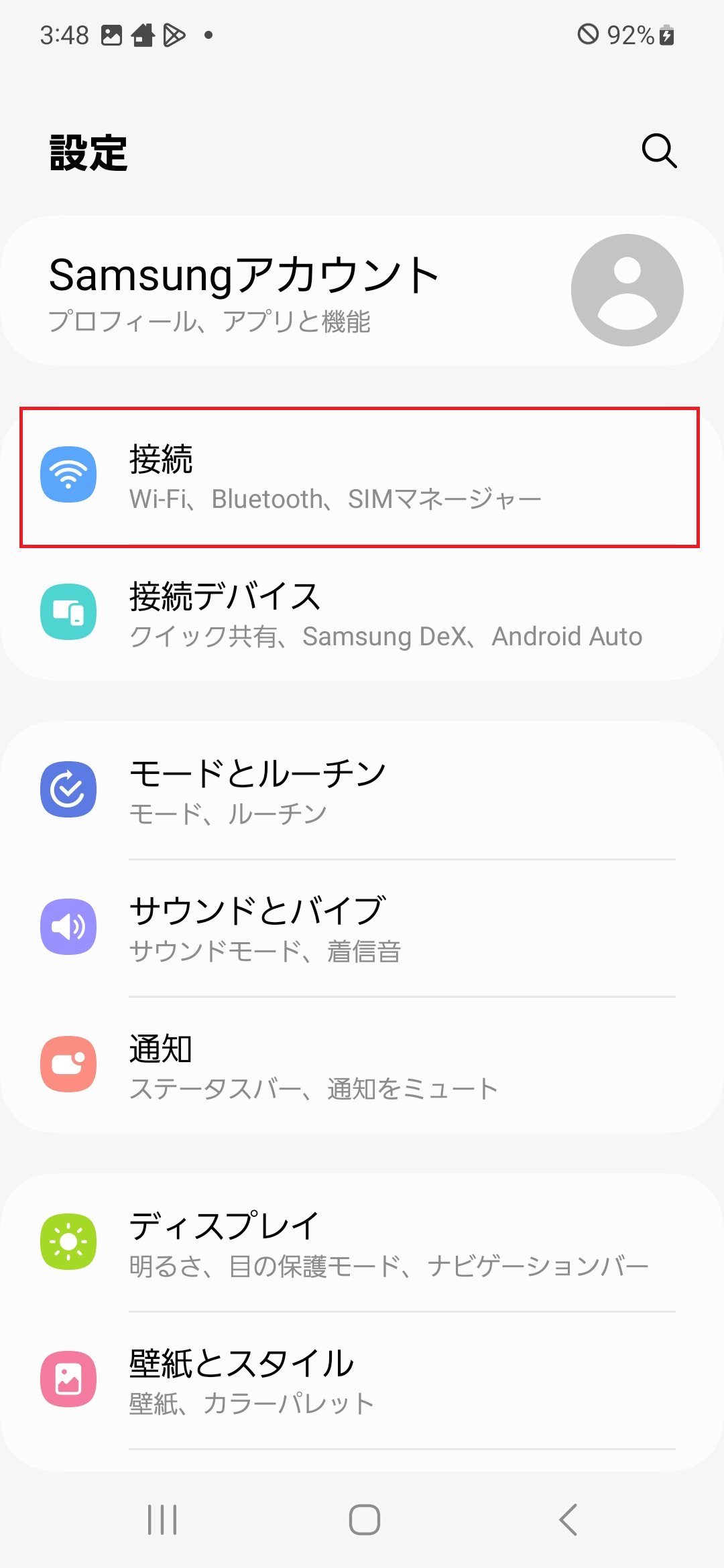Select the モードとルーチン row
This screenshot has height=1568, width=724.
point(362,791)
